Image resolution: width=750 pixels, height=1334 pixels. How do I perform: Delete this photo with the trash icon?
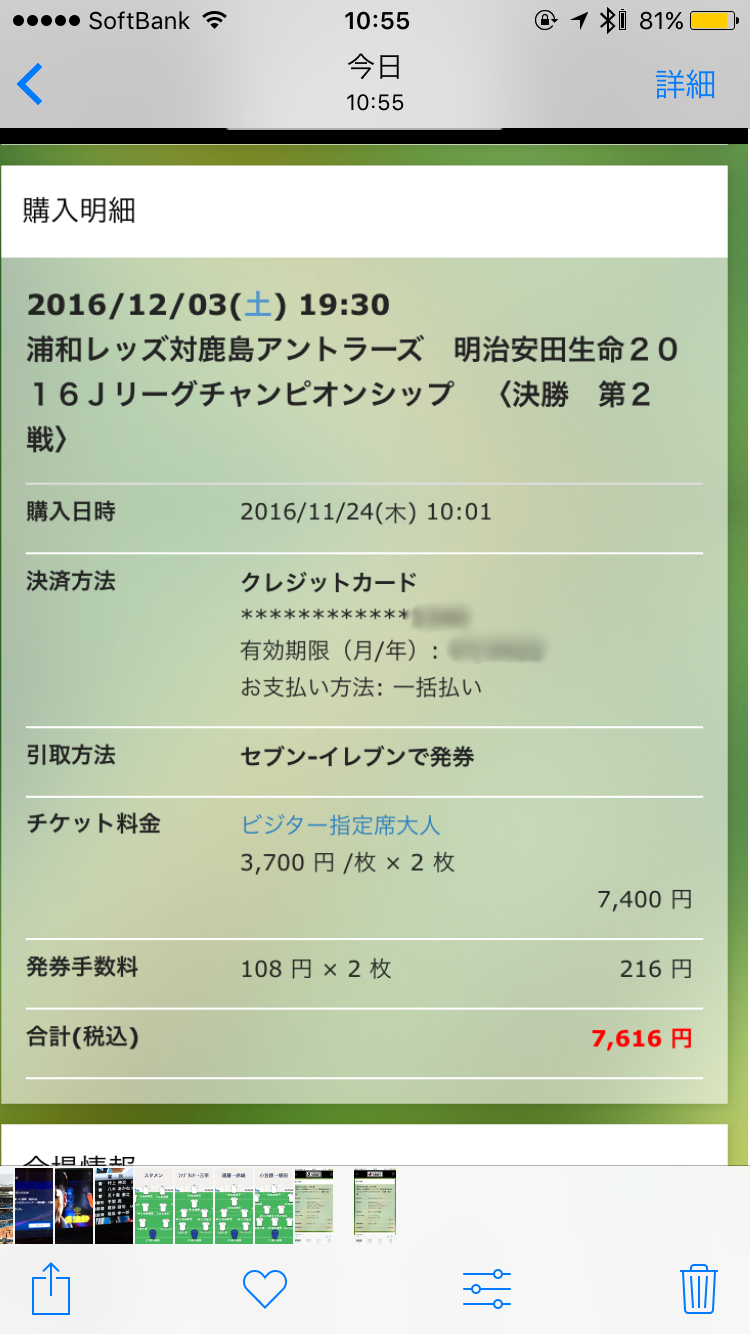tap(698, 1289)
